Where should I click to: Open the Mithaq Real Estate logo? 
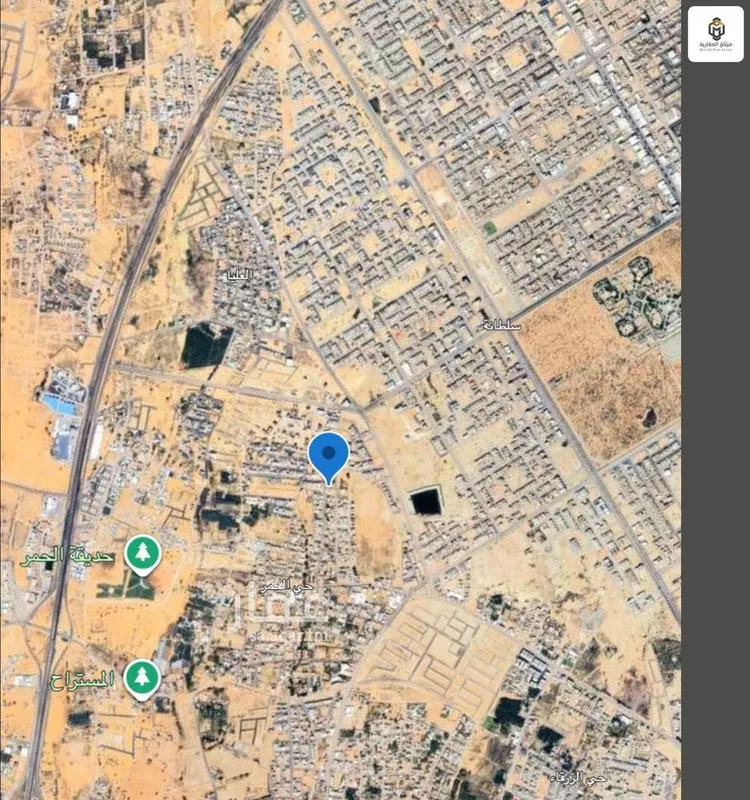pos(716,31)
